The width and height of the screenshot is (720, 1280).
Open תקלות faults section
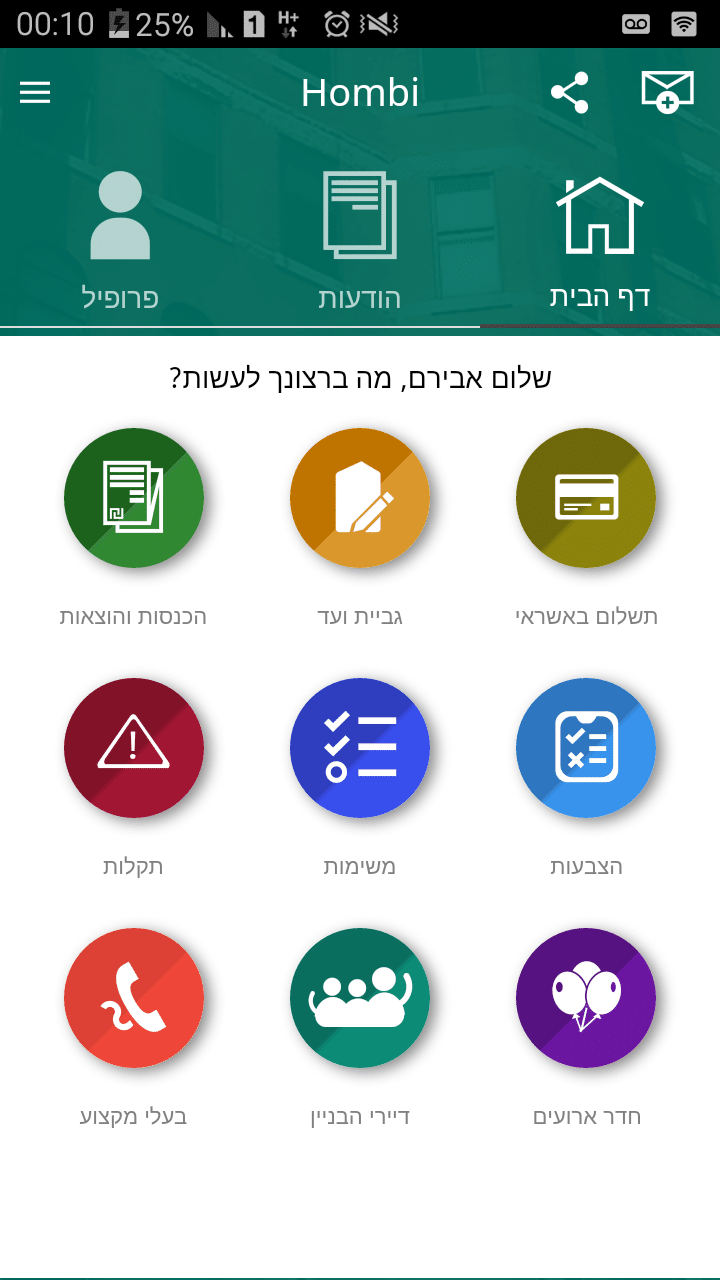click(134, 748)
